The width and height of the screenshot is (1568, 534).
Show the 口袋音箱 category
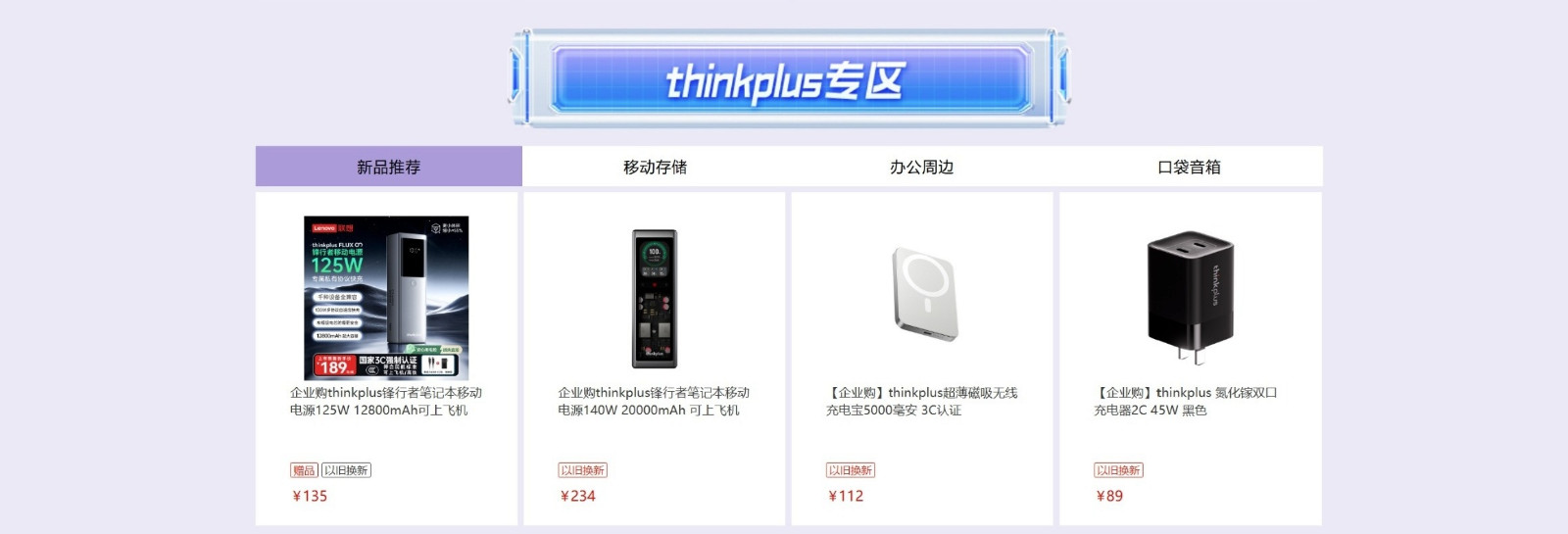[1189, 167]
